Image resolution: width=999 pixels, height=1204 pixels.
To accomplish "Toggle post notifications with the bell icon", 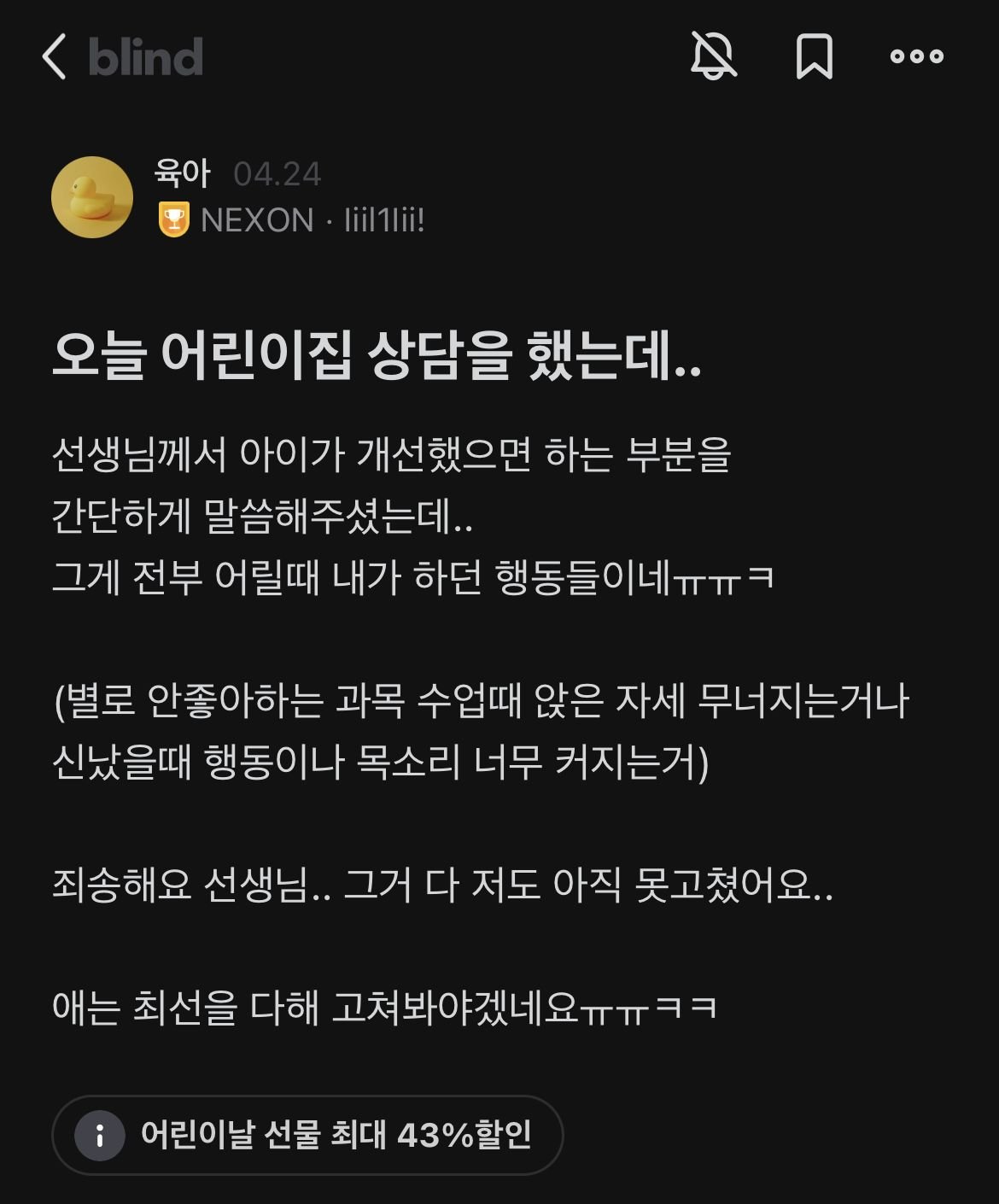I will pyautogui.click(x=713, y=56).
